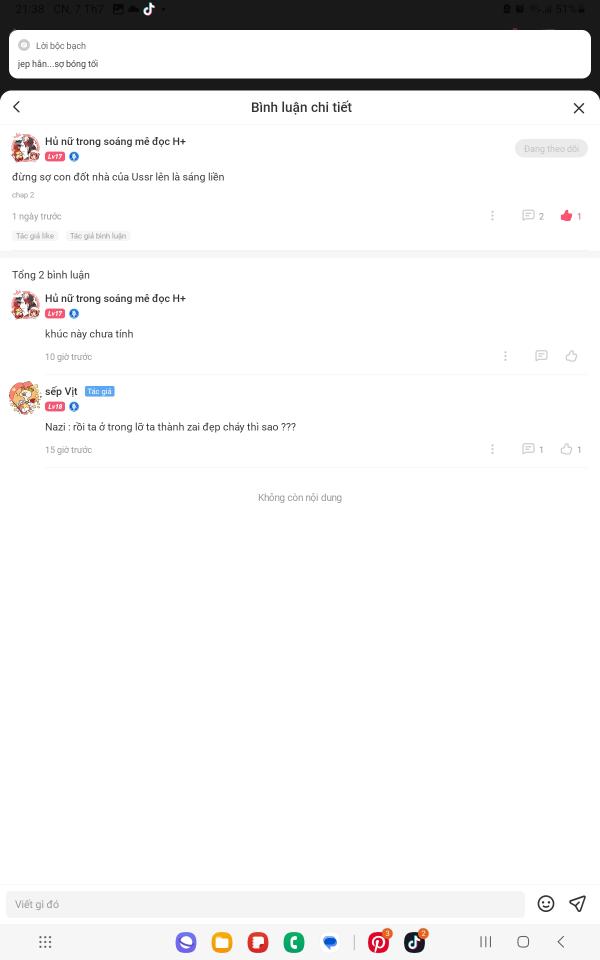
Task: Open sếp Vịt's profile avatar
Action: 24,397
